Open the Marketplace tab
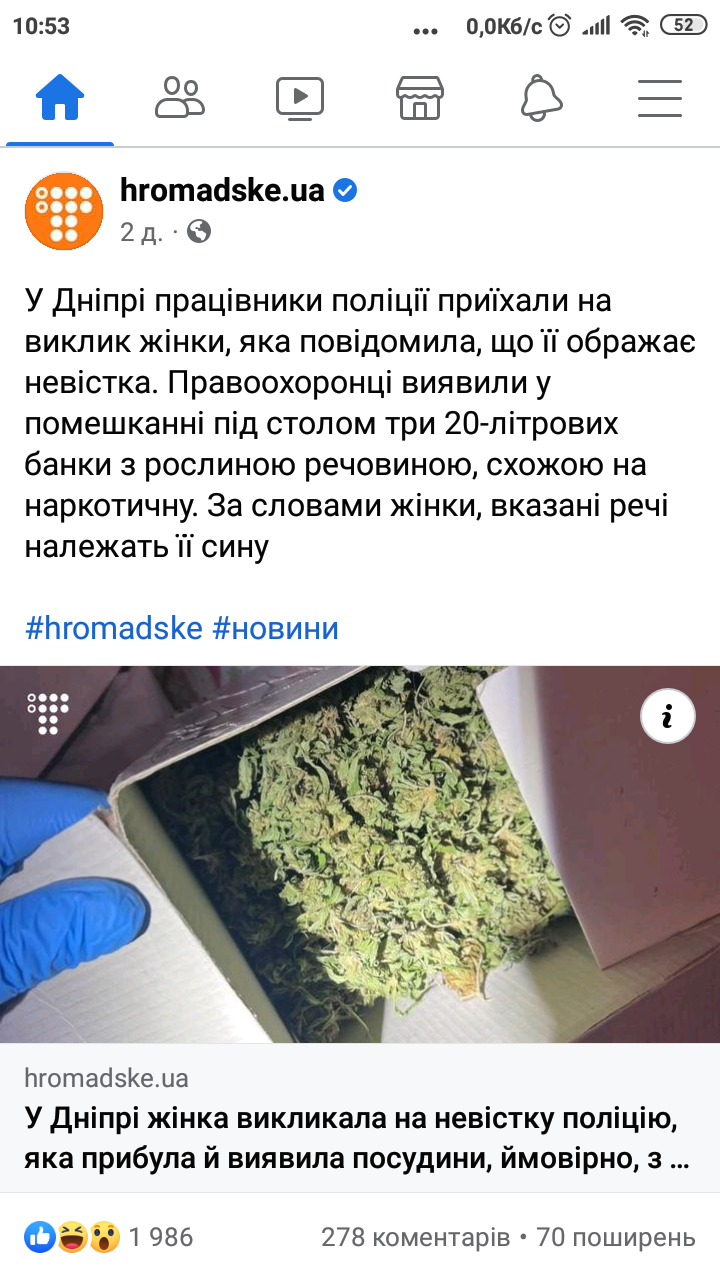This screenshot has width=720, height=1280. coord(420,98)
